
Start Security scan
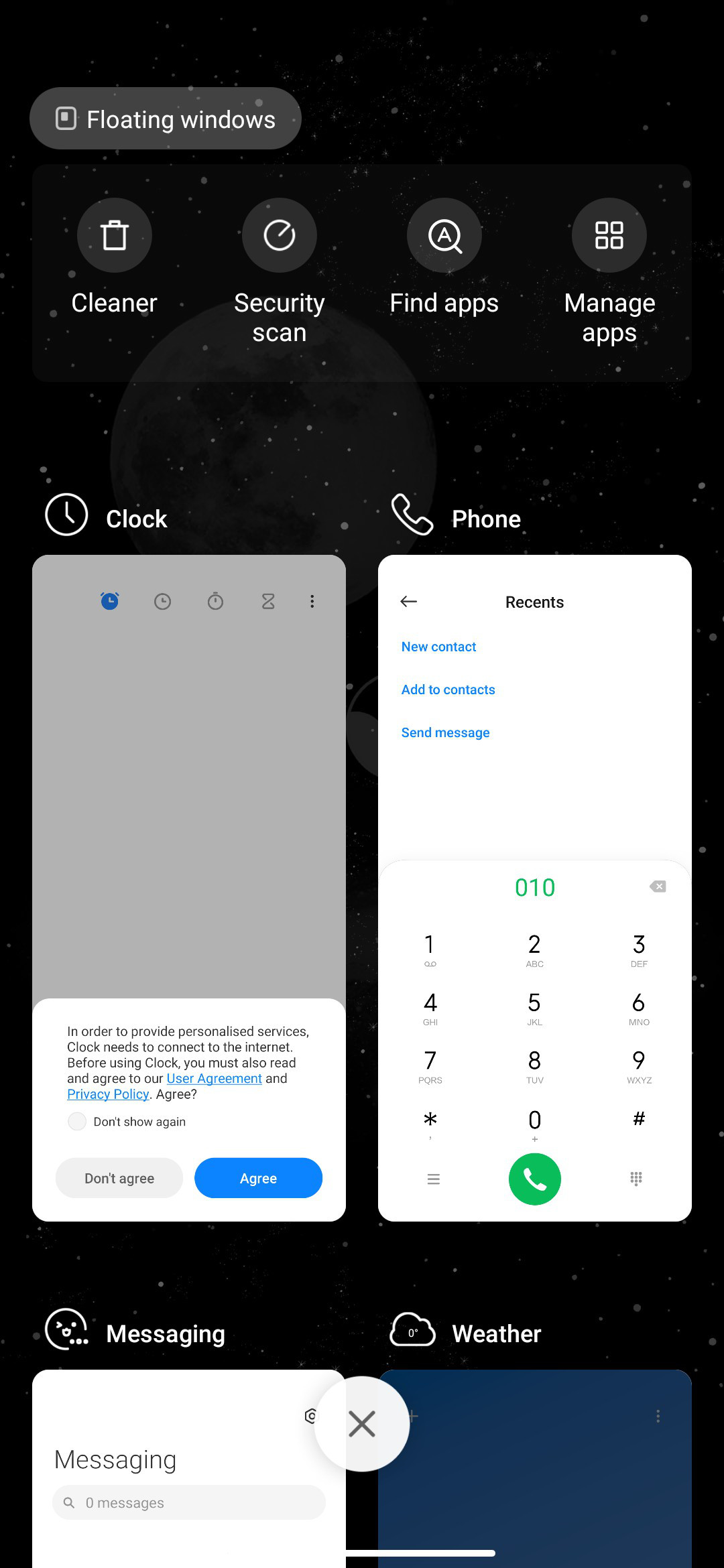point(280,271)
